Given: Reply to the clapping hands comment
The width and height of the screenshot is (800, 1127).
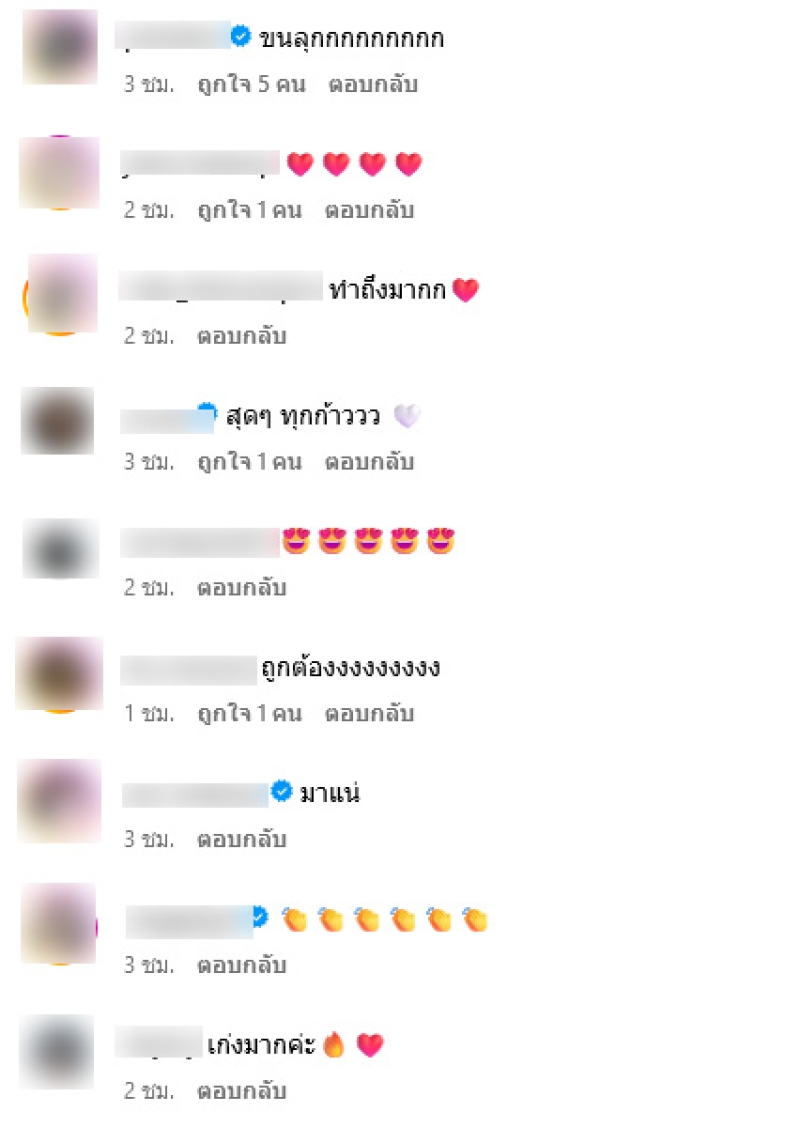Looking at the screenshot, I should [x=242, y=966].
